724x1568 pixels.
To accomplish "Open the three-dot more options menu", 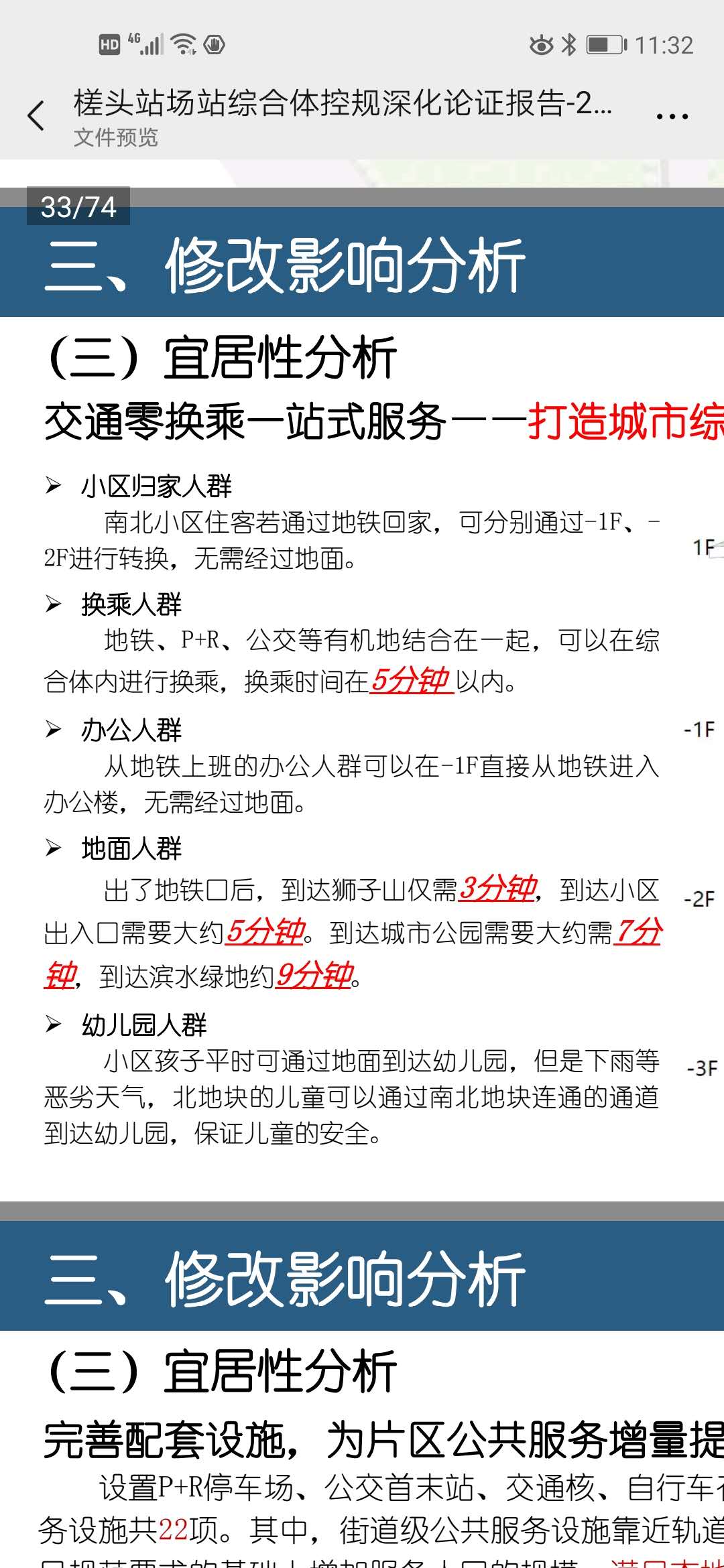I will 672,117.
